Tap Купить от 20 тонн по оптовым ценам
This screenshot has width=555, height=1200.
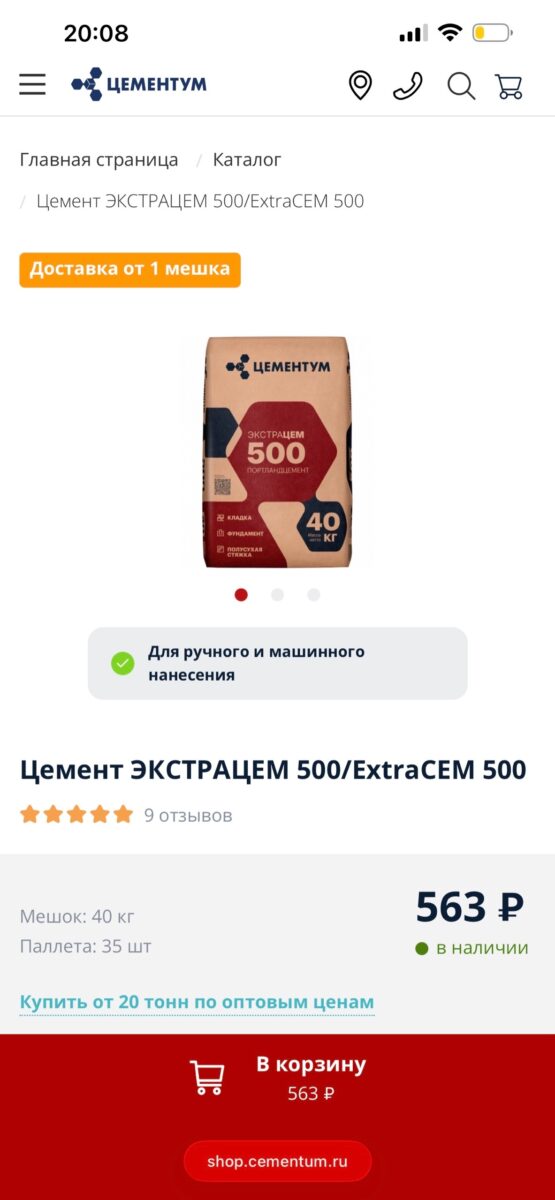pyautogui.click(x=197, y=1002)
